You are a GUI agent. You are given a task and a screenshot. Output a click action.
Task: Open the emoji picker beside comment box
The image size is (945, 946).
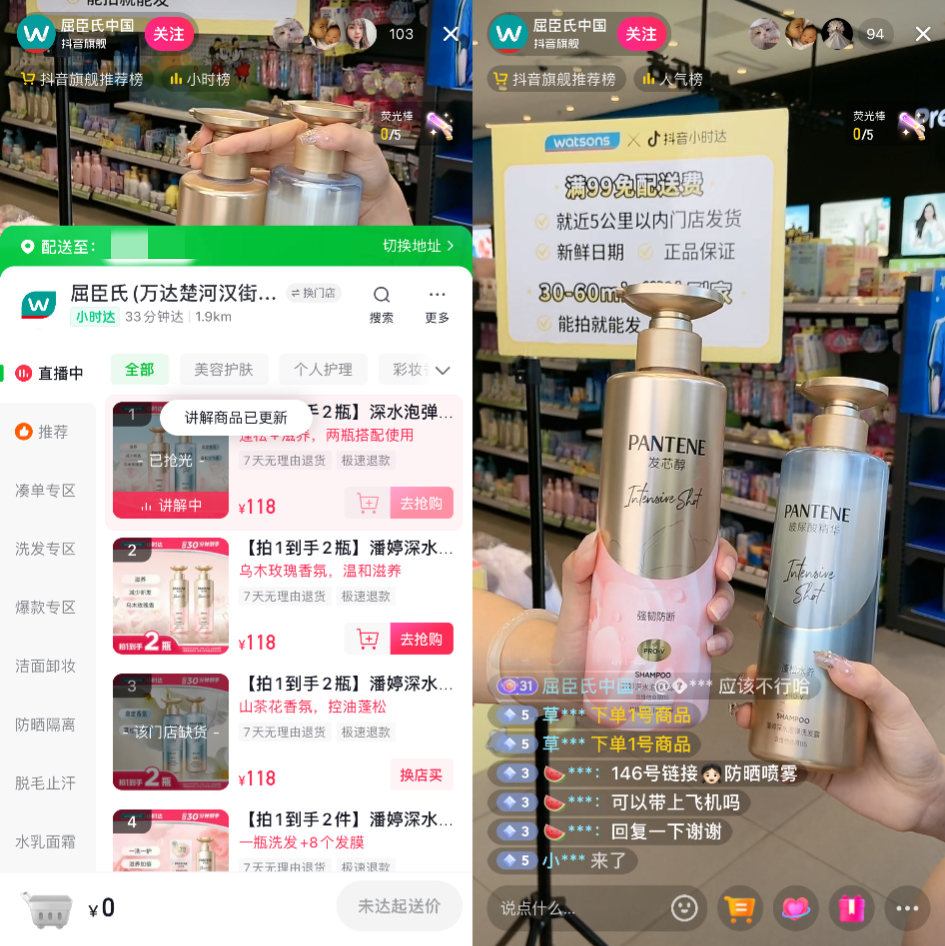pyautogui.click(x=684, y=908)
